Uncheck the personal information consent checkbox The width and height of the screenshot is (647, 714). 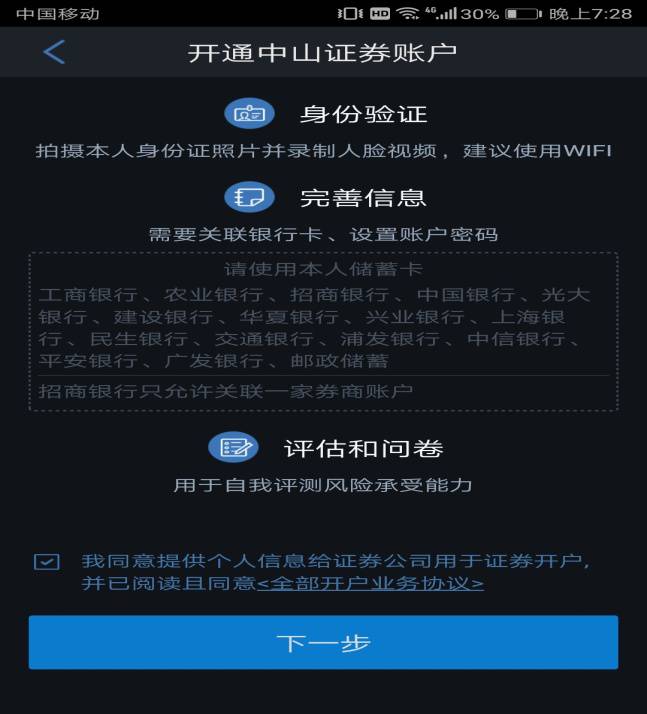coord(46,562)
